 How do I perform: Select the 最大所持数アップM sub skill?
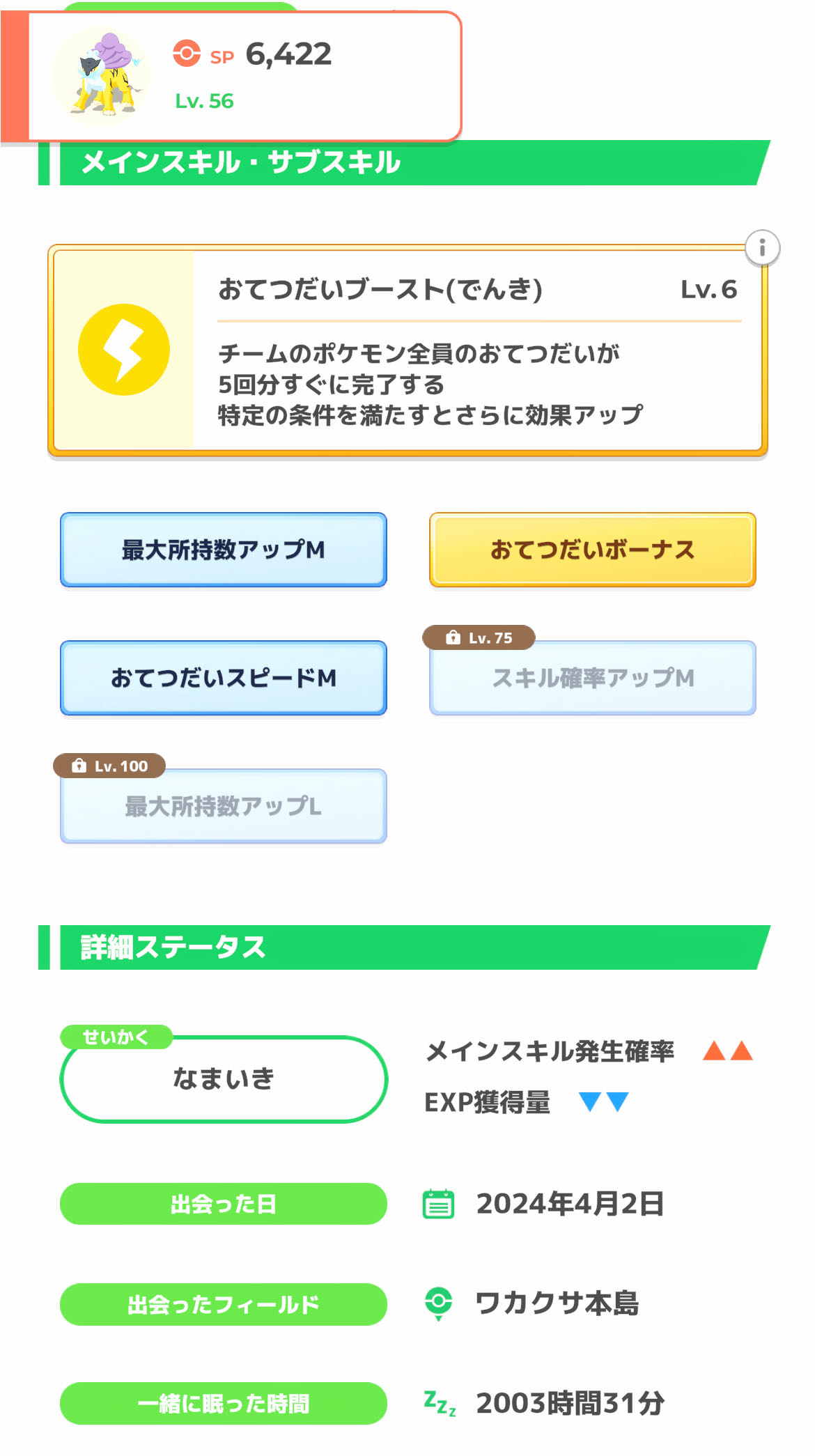pos(223,550)
